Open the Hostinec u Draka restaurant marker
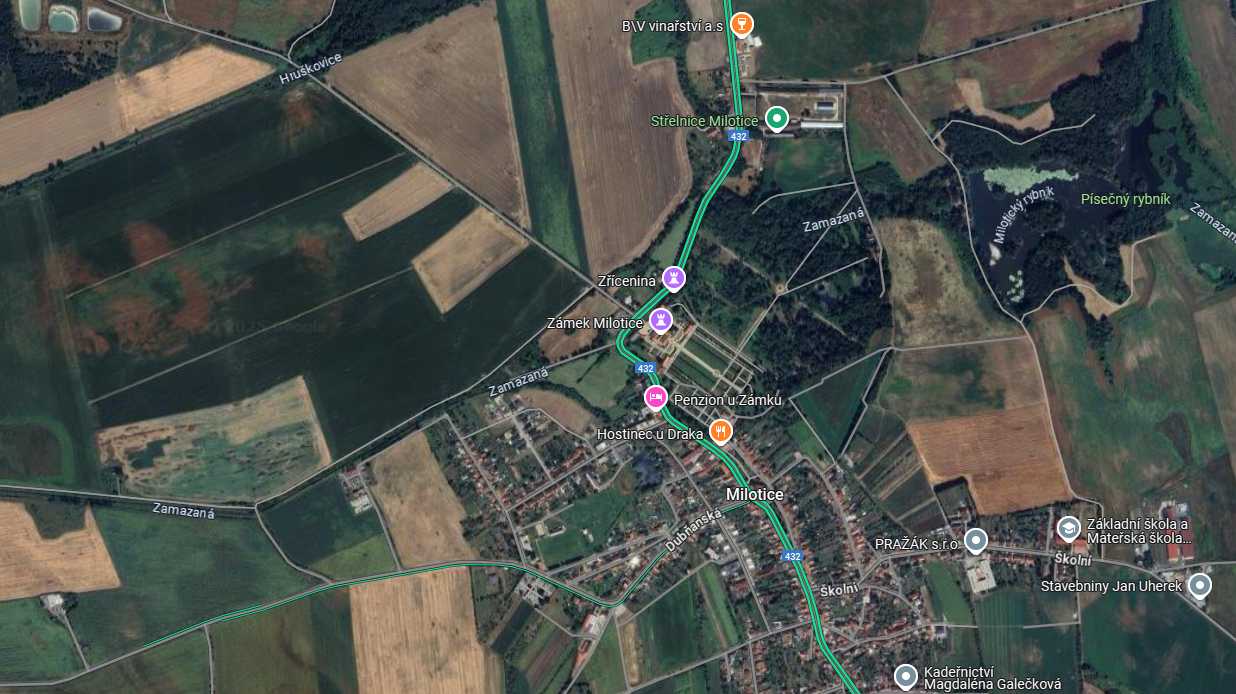The image size is (1236, 694). click(720, 432)
